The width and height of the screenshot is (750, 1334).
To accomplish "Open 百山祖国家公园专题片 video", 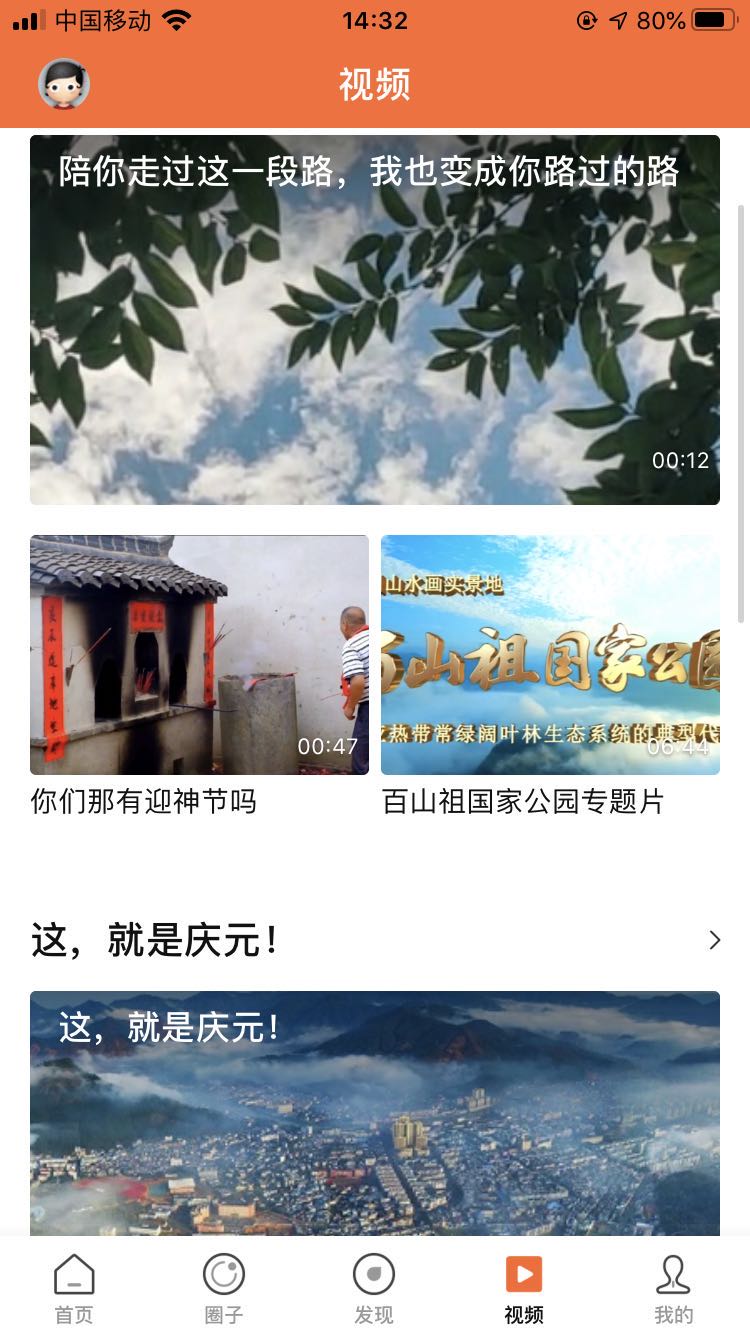I will tap(549, 655).
